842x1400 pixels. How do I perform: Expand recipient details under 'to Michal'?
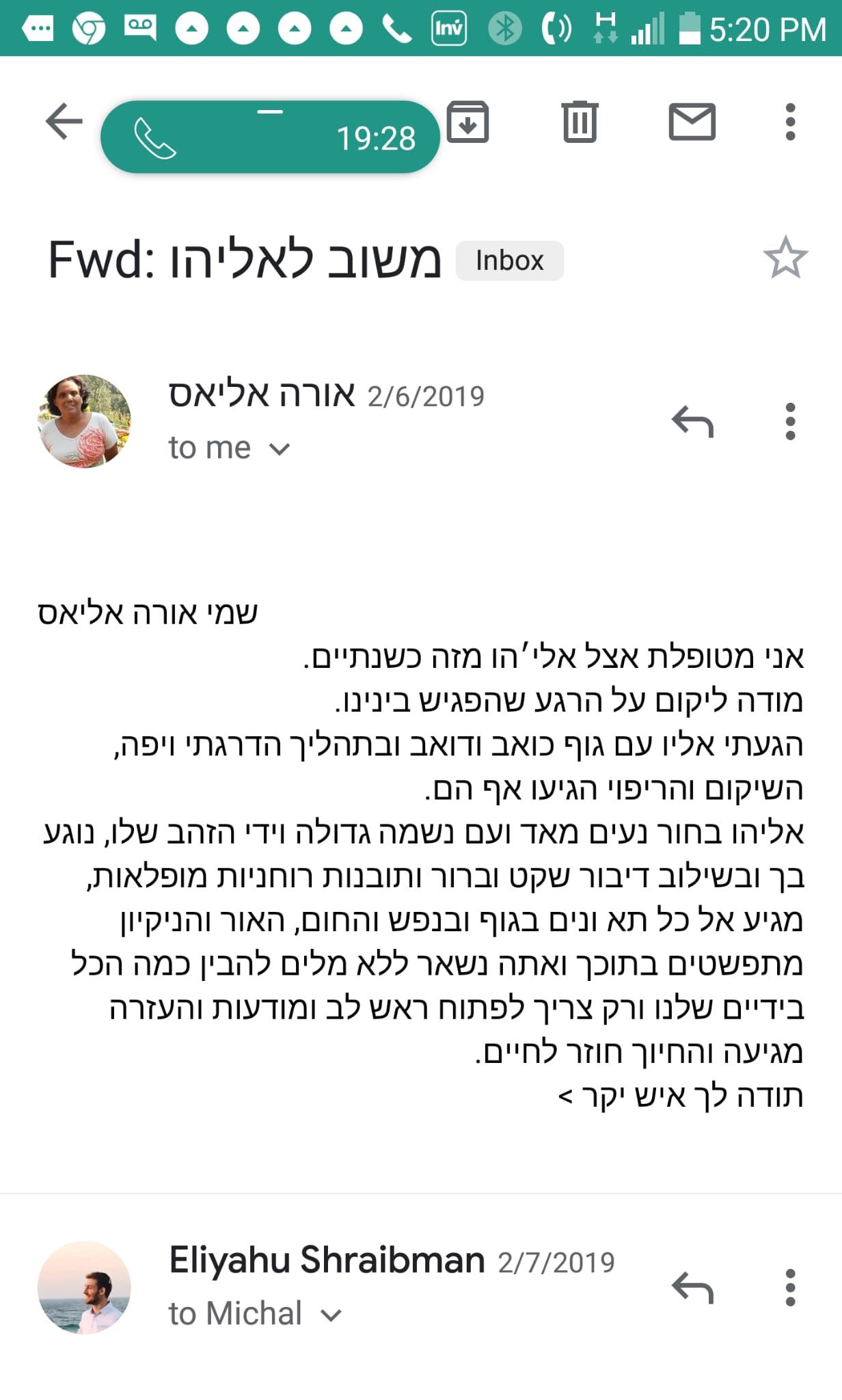[x=331, y=1315]
